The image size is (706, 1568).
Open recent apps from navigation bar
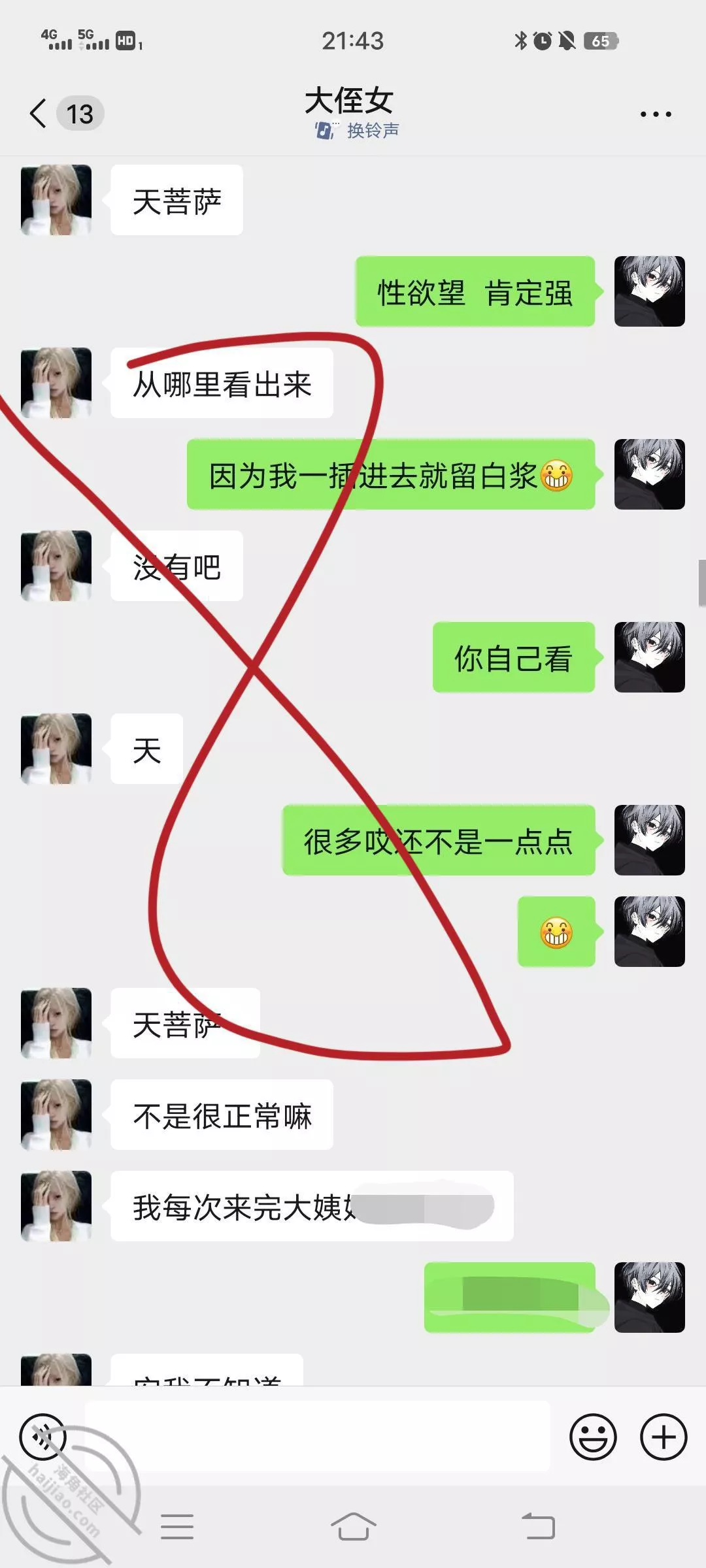[177, 1527]
